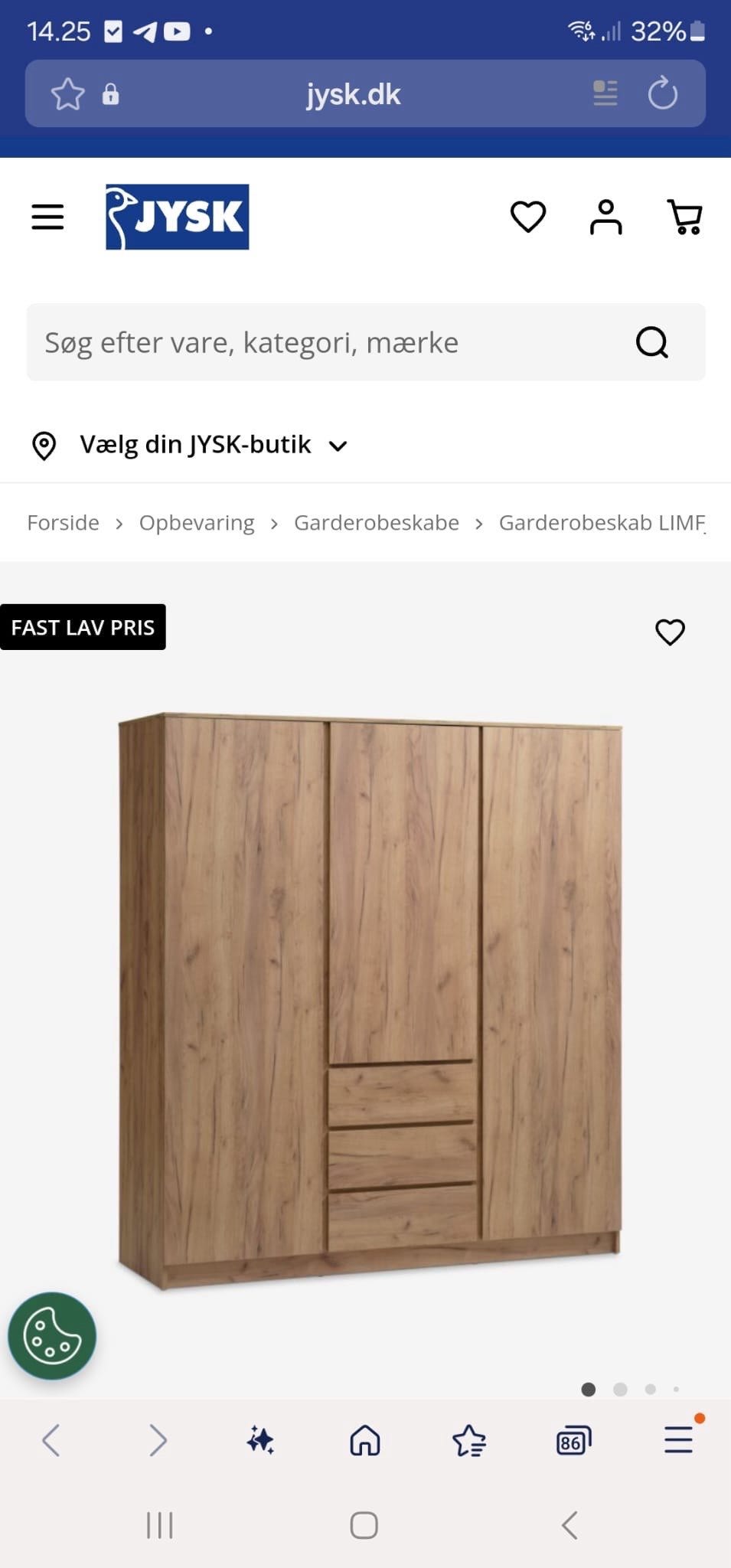Tap the jysk.dk address bar
731x1568 pixels.
pos(354,94)
